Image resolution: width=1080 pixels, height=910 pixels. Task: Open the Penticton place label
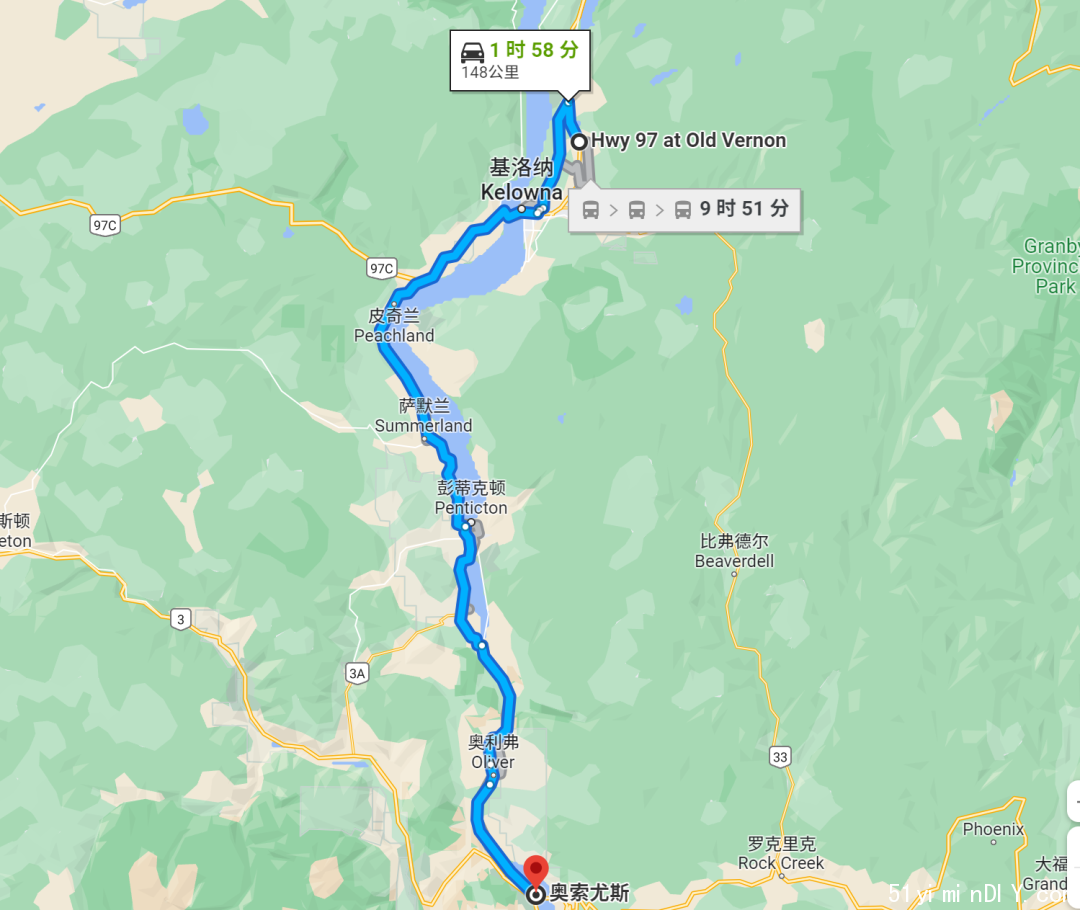(x=470, y=498)
